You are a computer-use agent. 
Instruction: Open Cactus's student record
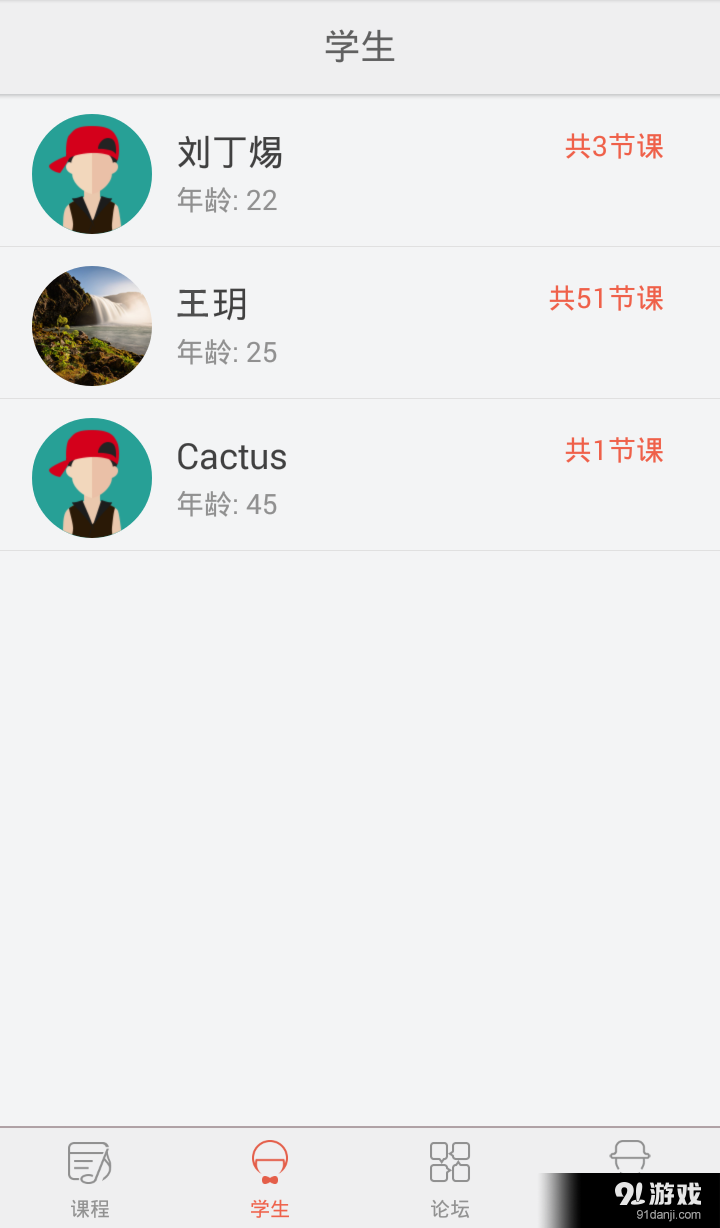[360, 477]
